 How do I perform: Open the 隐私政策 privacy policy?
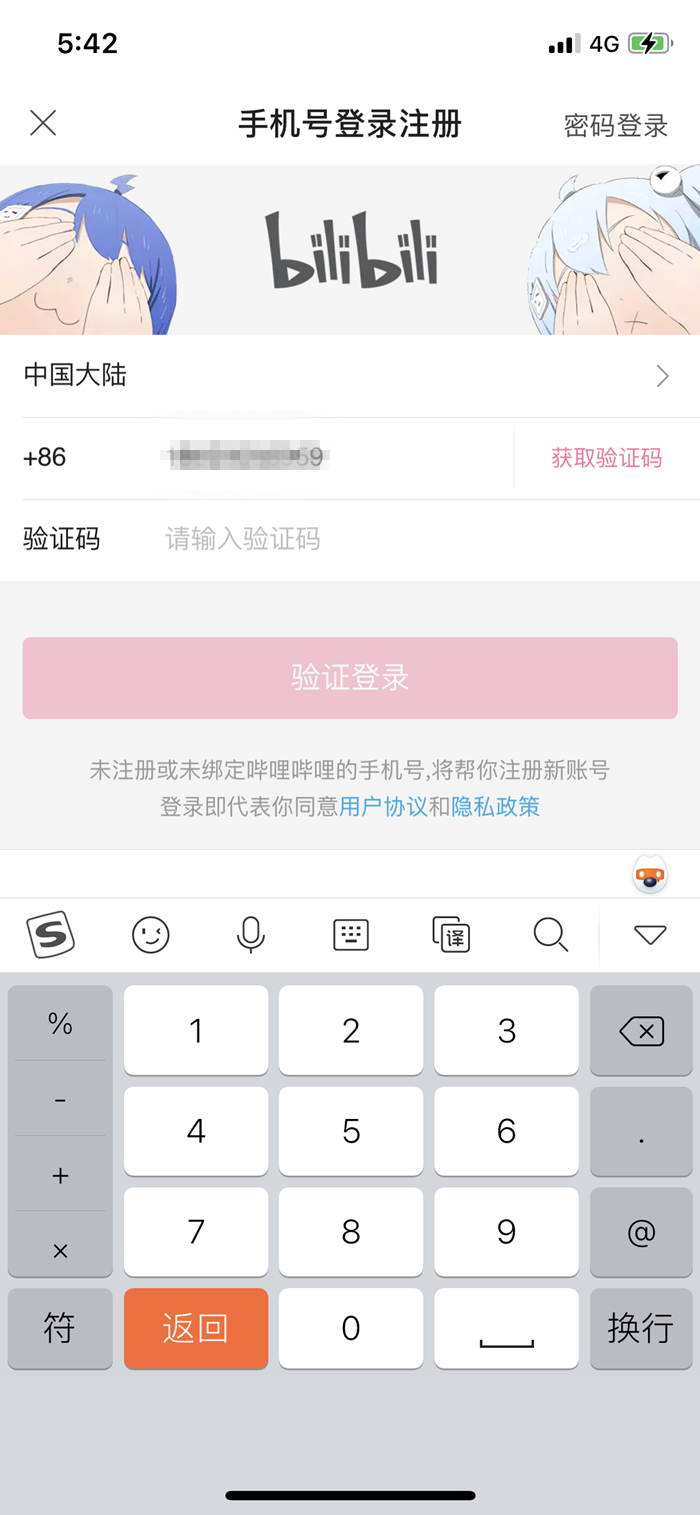coord(496,807)
